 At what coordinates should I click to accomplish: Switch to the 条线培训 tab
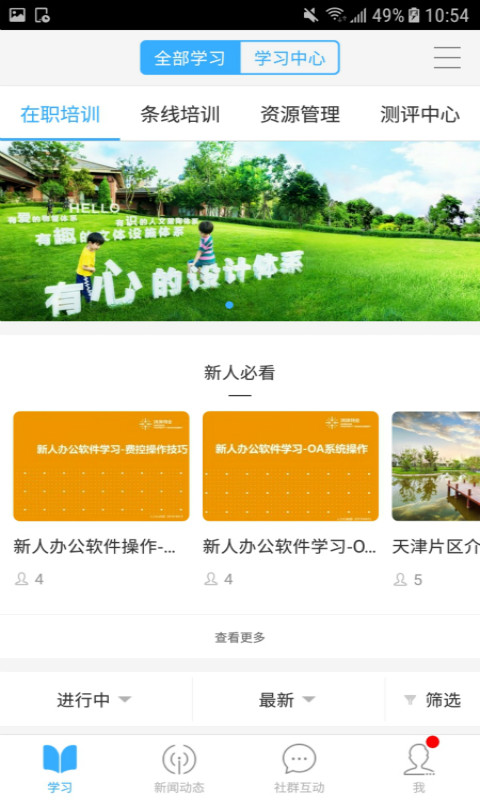coord(180,114)
